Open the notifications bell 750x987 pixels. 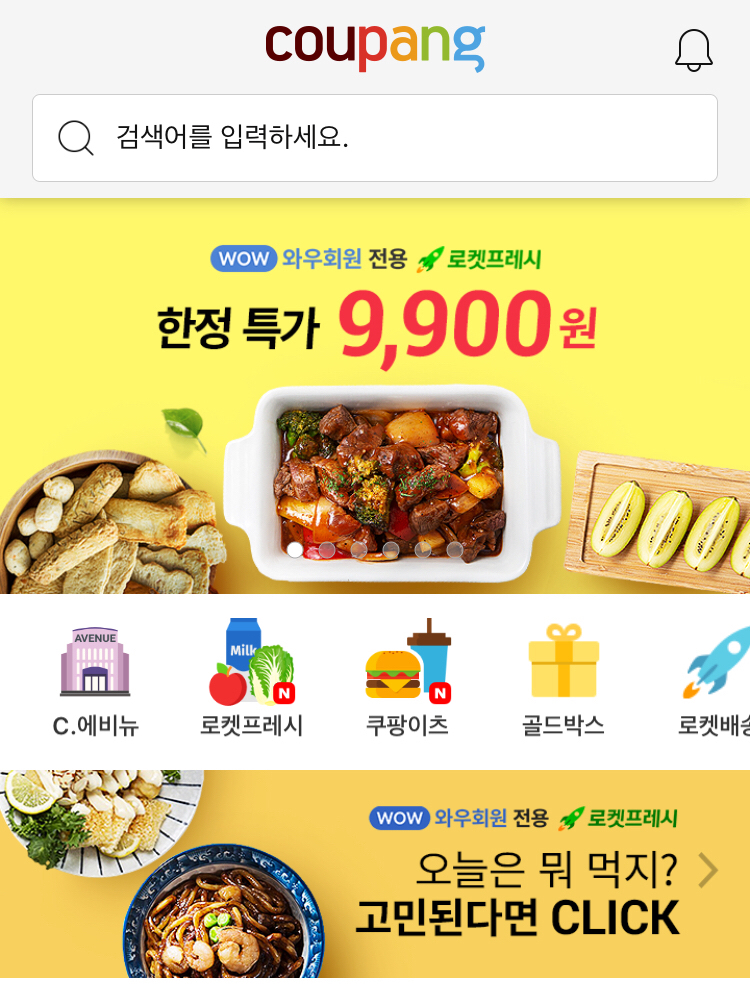[x=693, y=50]
